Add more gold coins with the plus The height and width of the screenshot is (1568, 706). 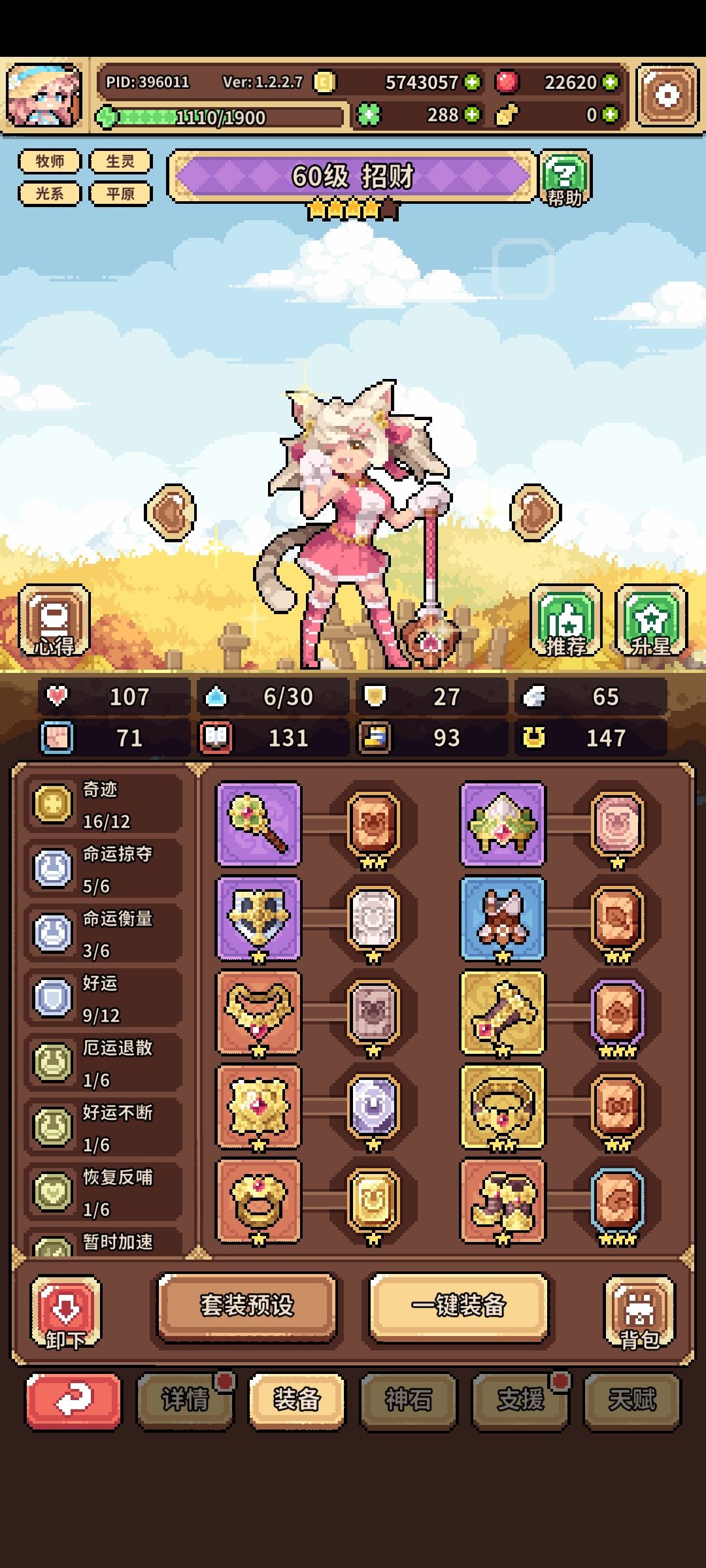(x=472, y=82)
